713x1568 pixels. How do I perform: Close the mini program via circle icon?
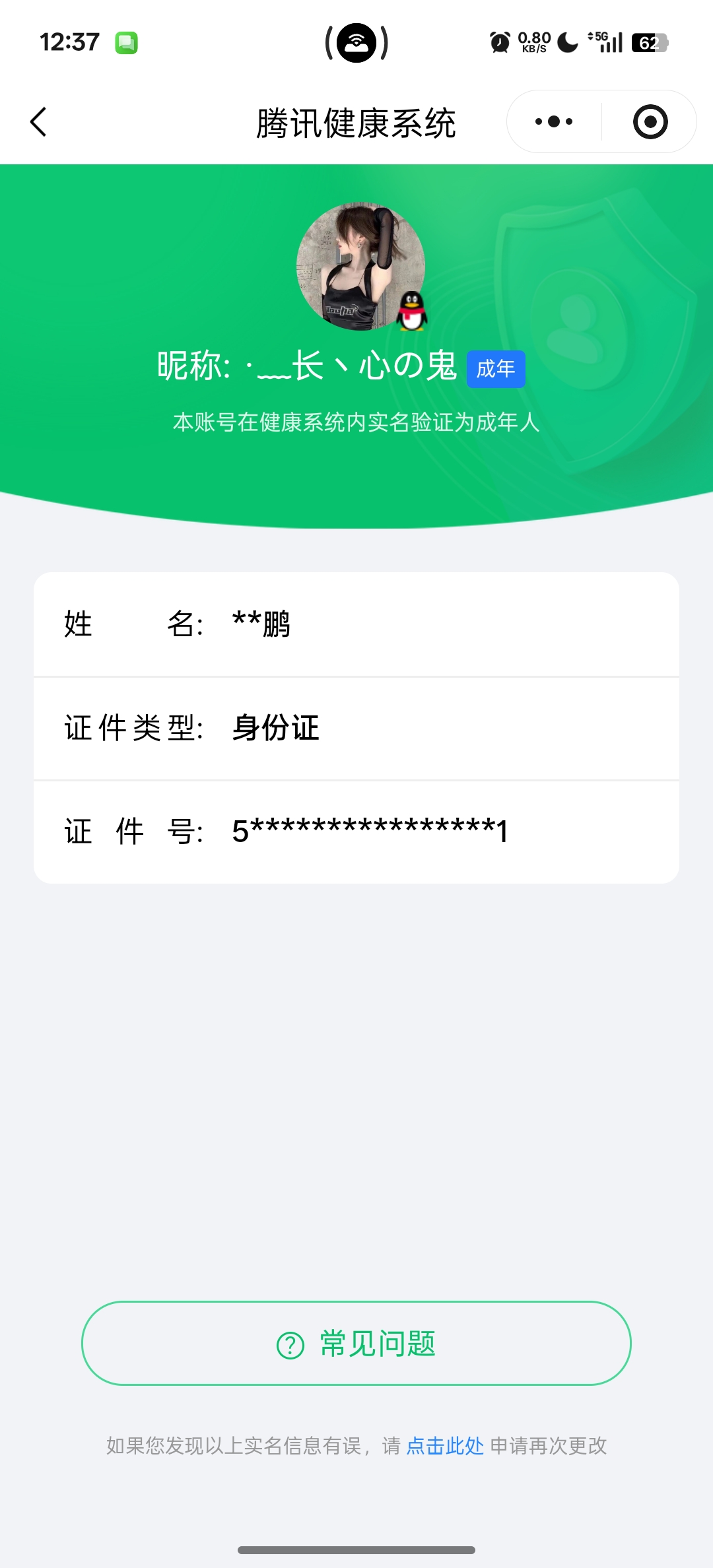point(650,122)
